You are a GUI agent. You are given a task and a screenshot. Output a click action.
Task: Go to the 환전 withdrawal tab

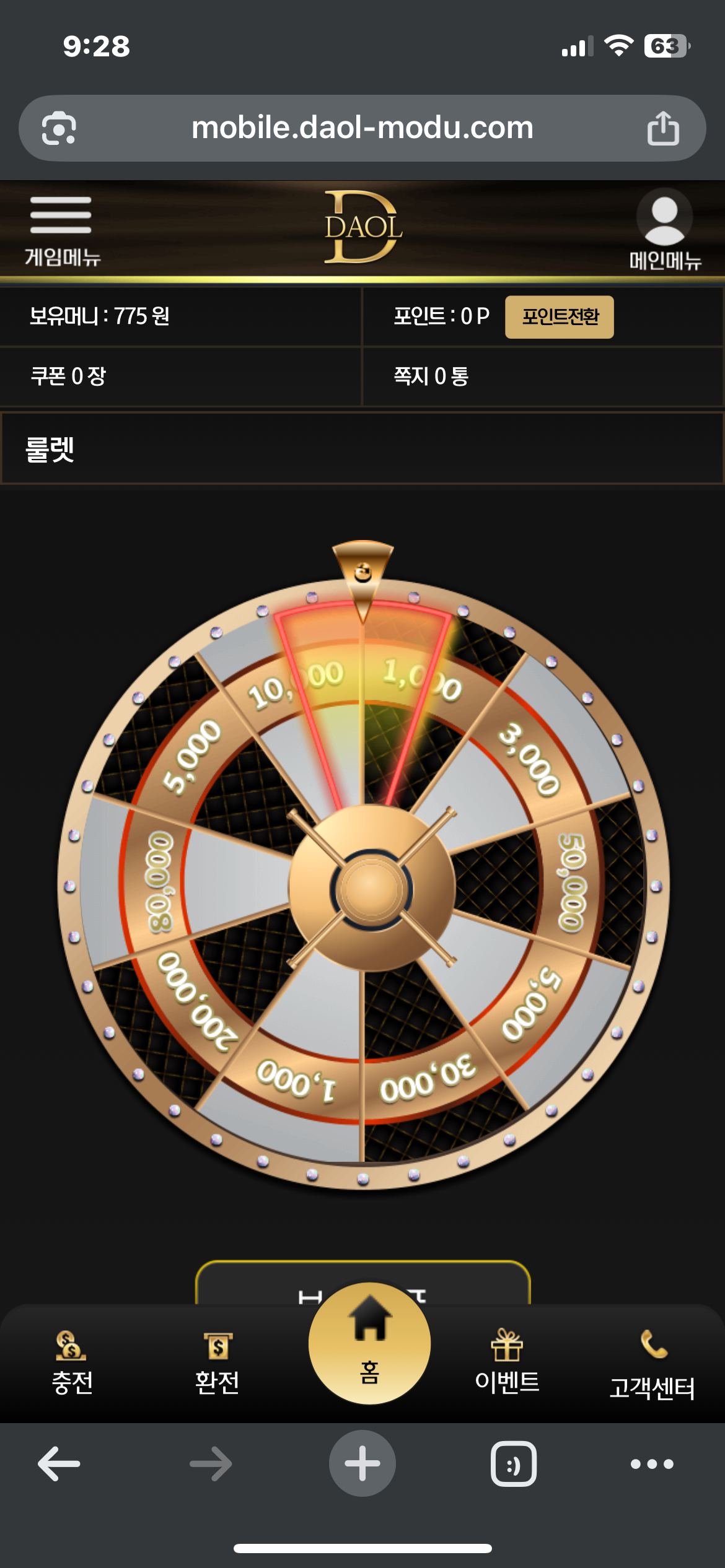pos(217,1363)
